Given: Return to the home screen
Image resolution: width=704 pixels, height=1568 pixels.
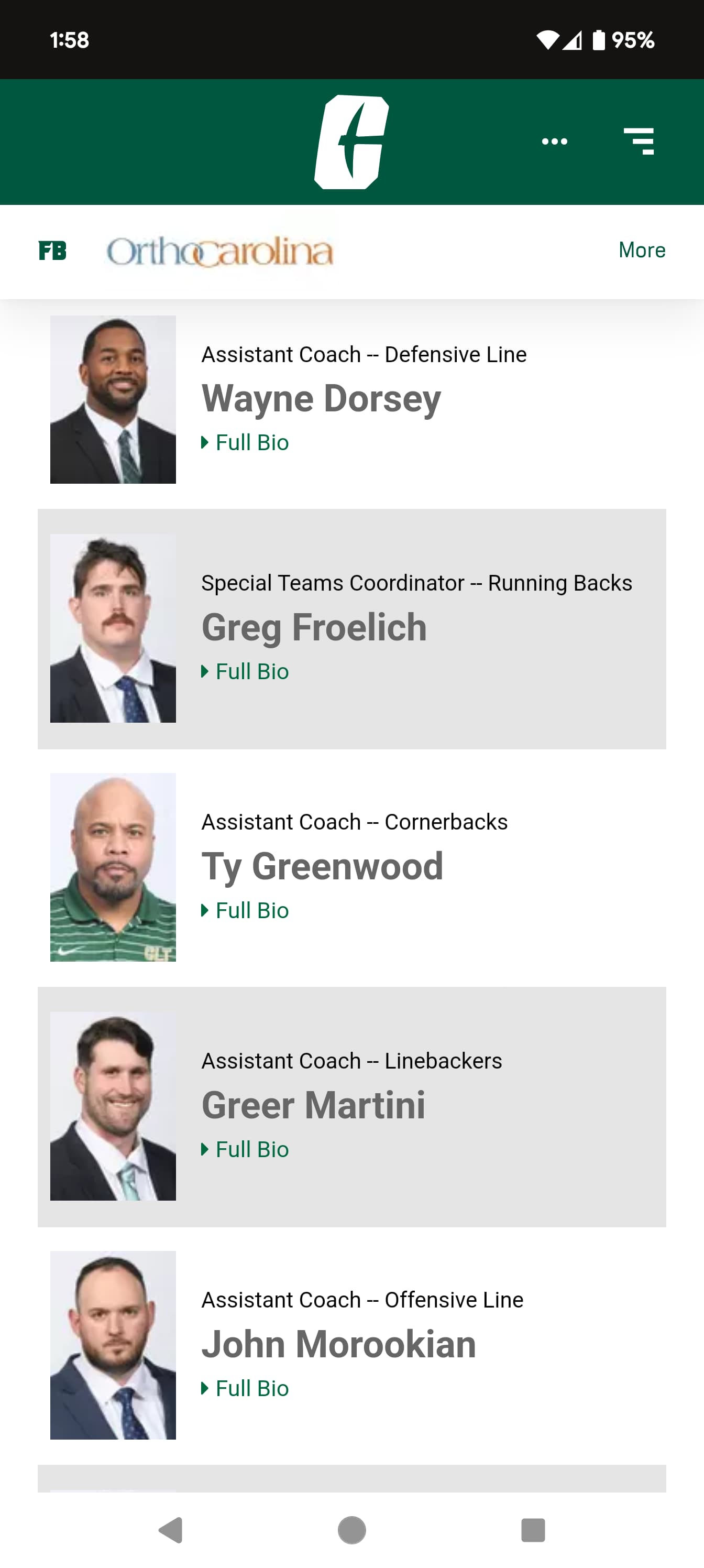Looking at the screenshot, I should (x=351, y=1530).
